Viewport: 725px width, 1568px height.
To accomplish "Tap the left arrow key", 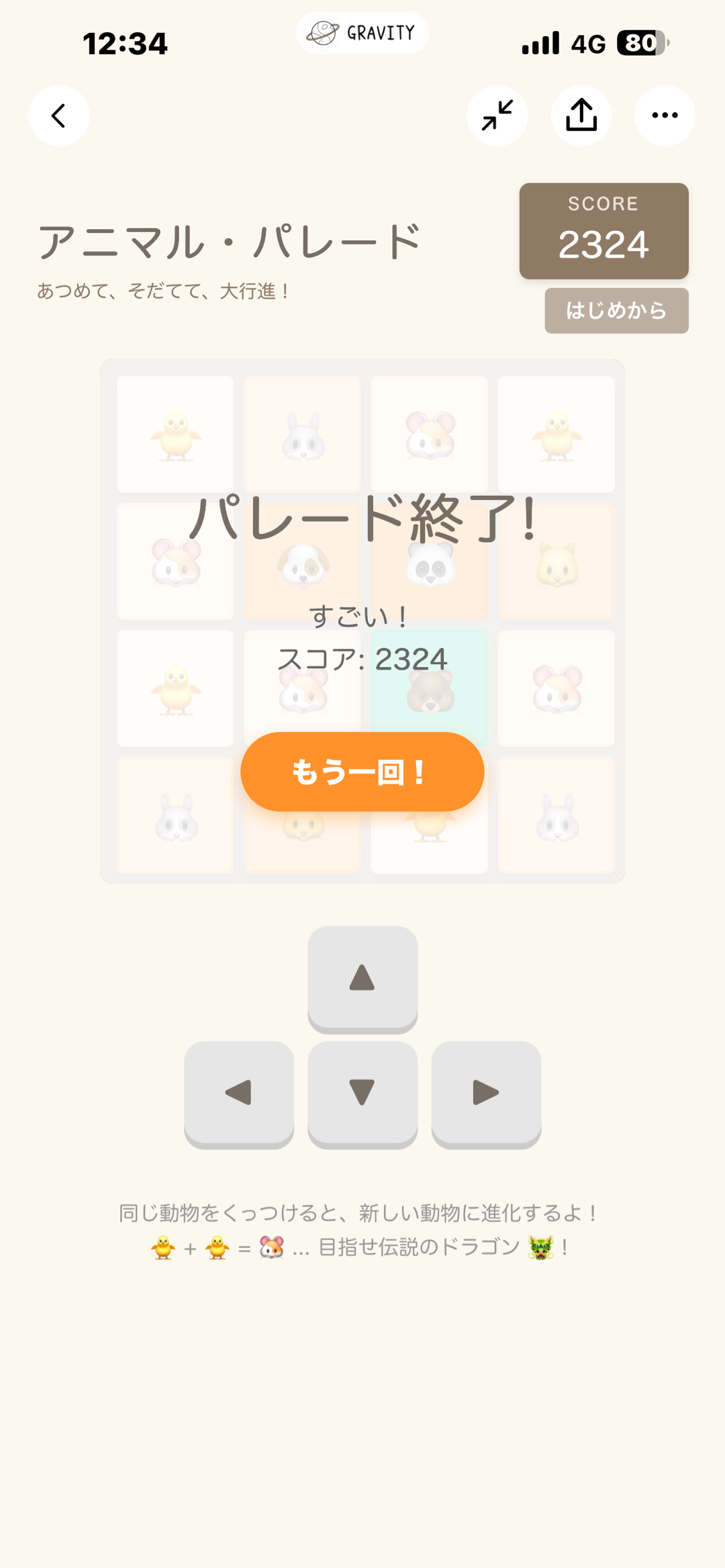I will (239, 1092).
